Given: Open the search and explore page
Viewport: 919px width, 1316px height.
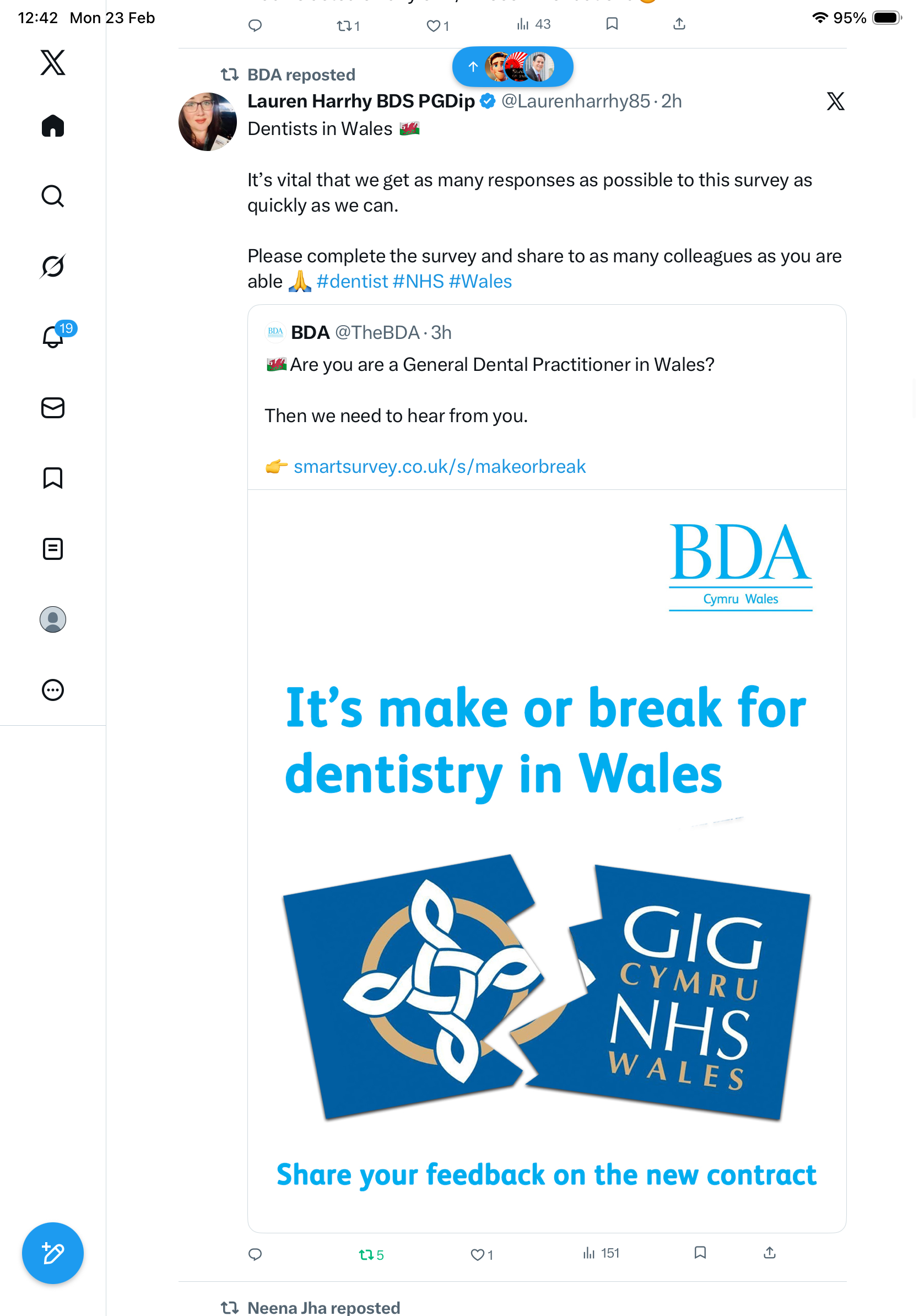Looking at the screenshot, I should point(53,196).
